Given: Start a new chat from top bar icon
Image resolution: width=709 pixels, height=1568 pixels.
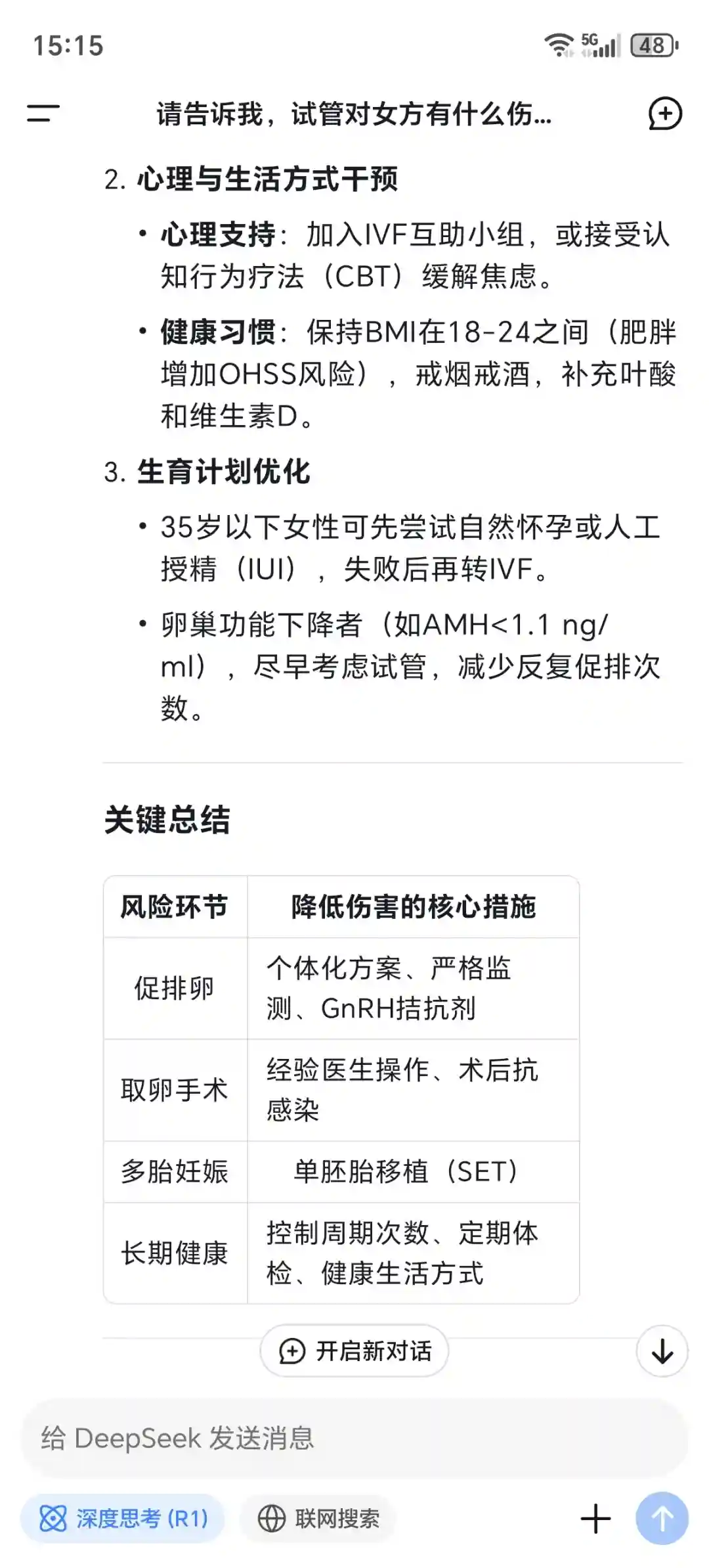Looking at the screenshot, I should (664, 114).
